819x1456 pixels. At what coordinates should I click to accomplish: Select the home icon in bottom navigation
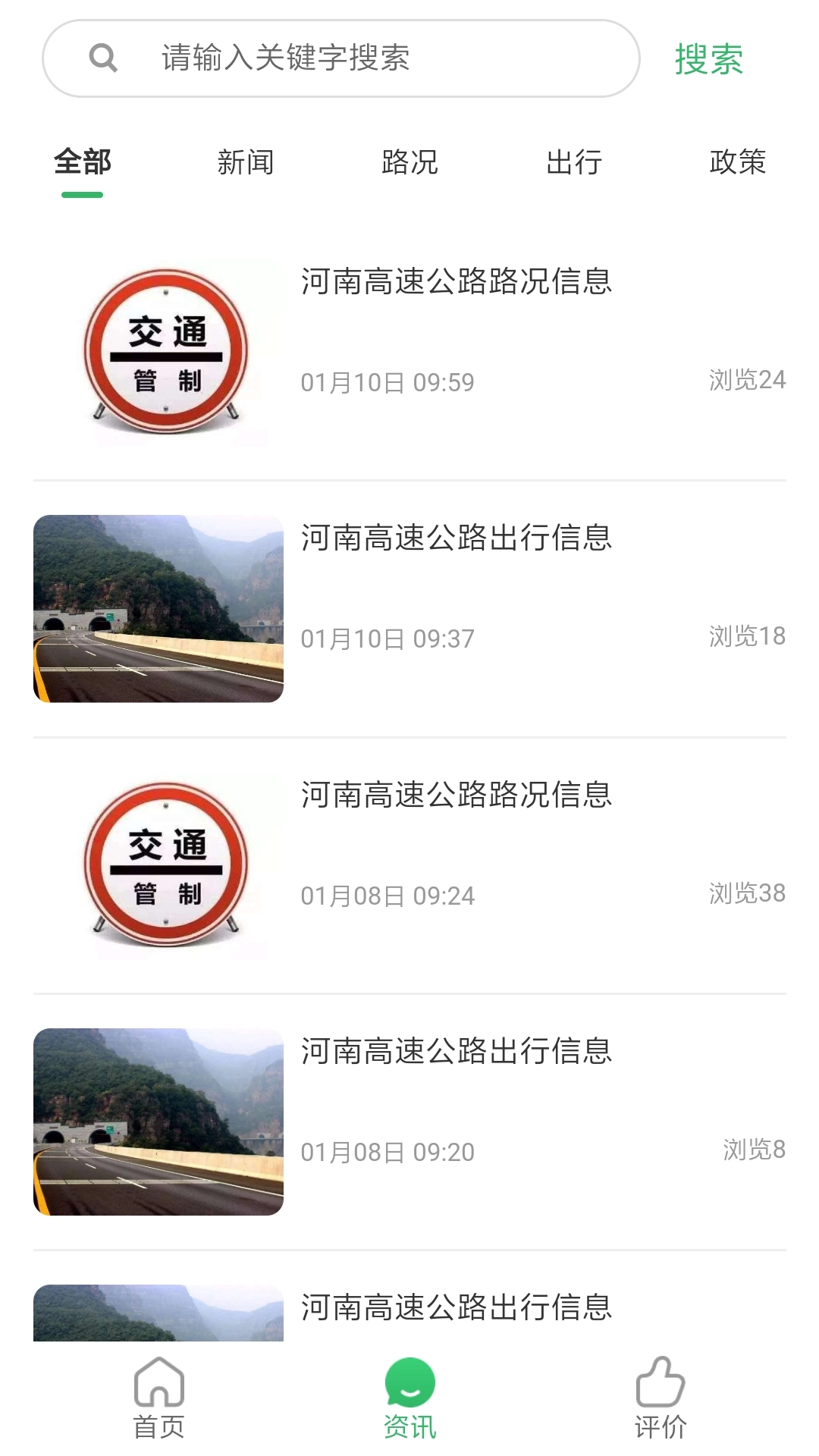point(158,1383)
